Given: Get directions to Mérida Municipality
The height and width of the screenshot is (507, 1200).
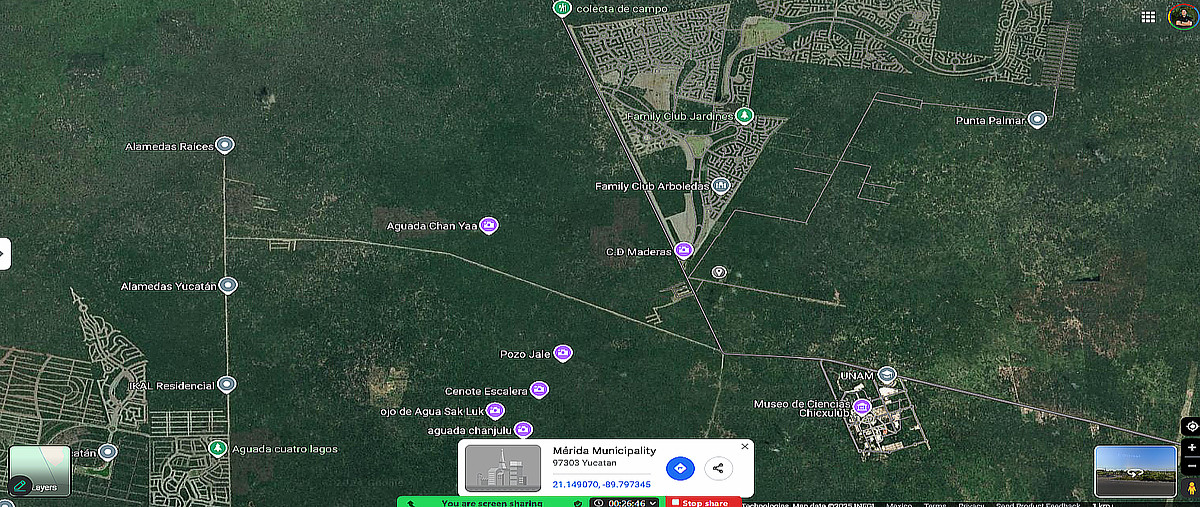Looking at the screenshot, I should [680, 468].
